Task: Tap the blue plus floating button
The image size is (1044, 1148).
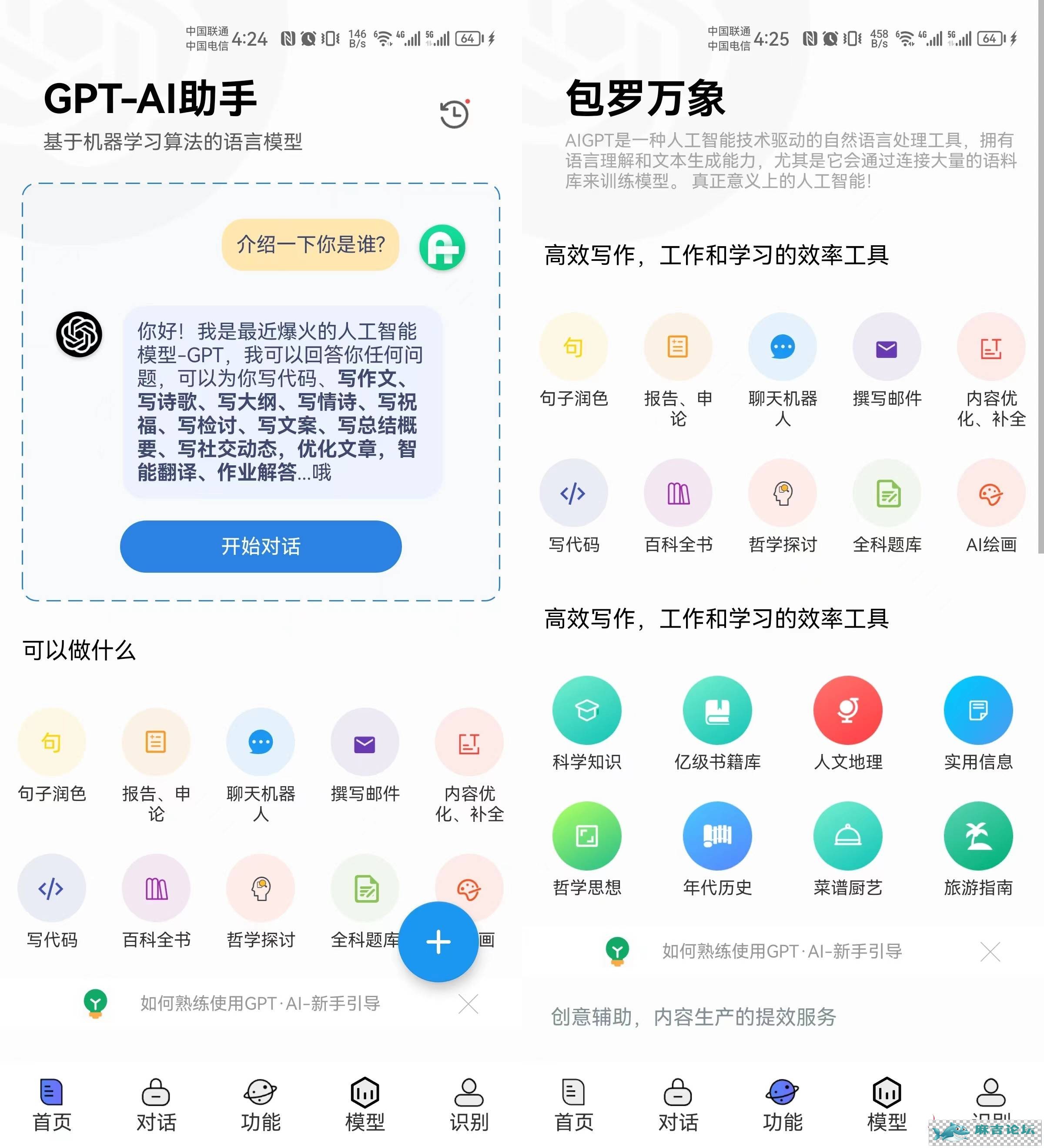Action: click(x=438, y=941)
